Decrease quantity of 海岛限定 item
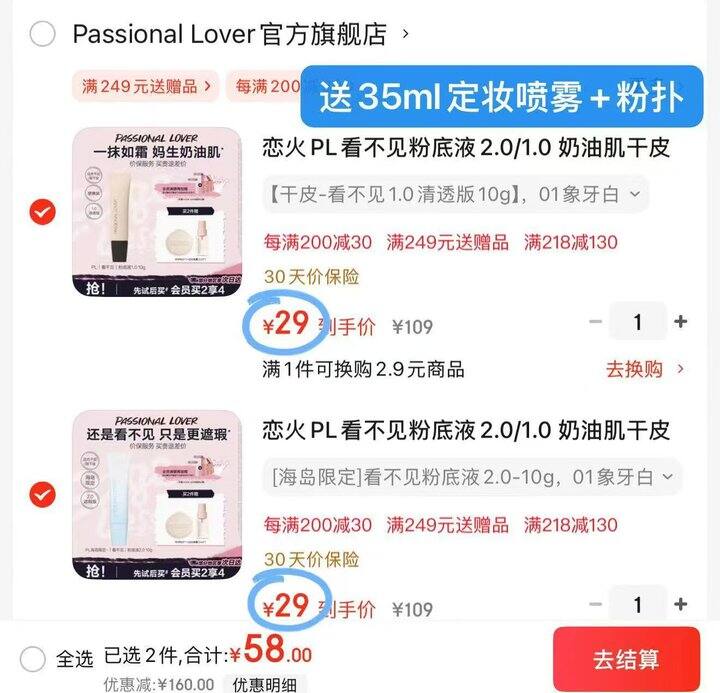This screenshot has width=720, height=693. click(x=595, y=605)
